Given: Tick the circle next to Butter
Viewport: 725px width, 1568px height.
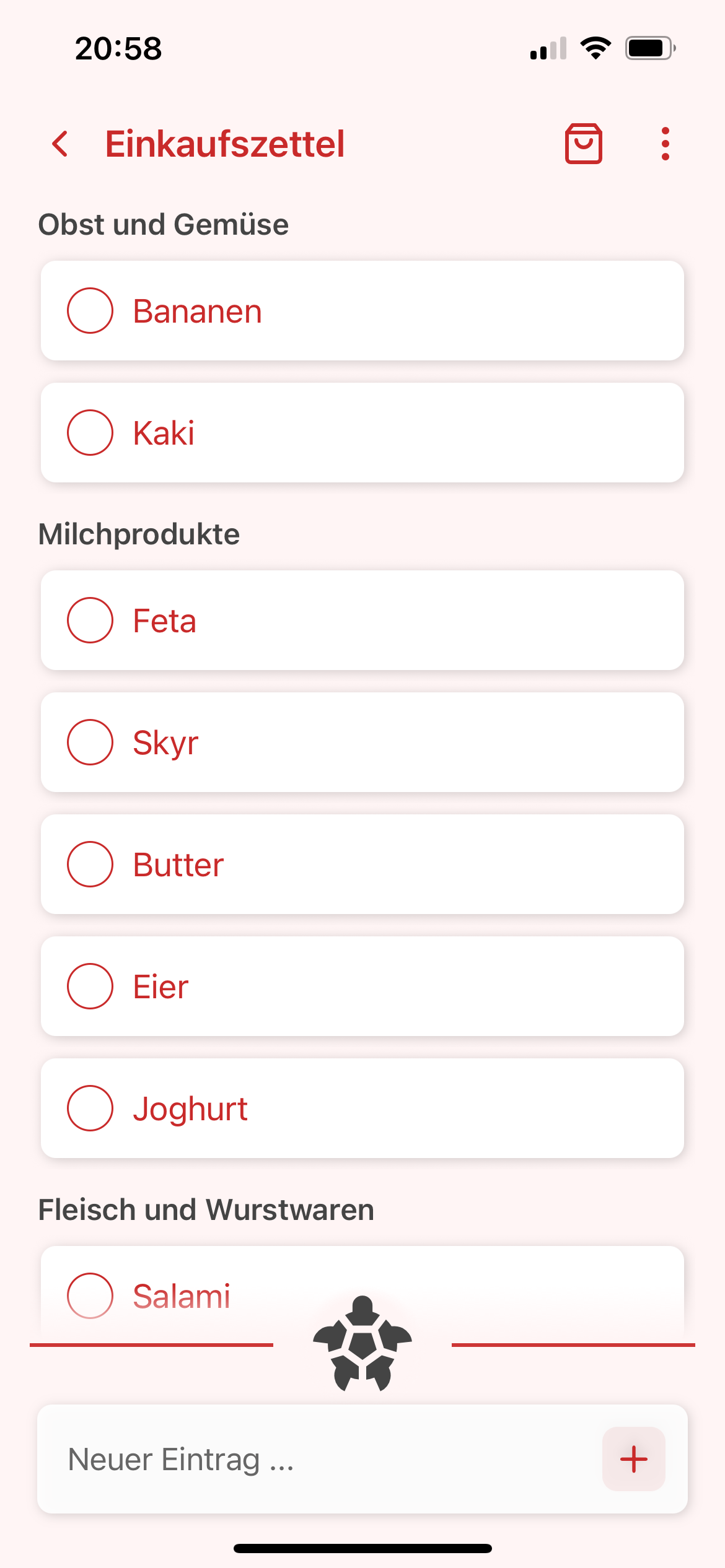Looking at the screenshot, I should coord(90,865).
